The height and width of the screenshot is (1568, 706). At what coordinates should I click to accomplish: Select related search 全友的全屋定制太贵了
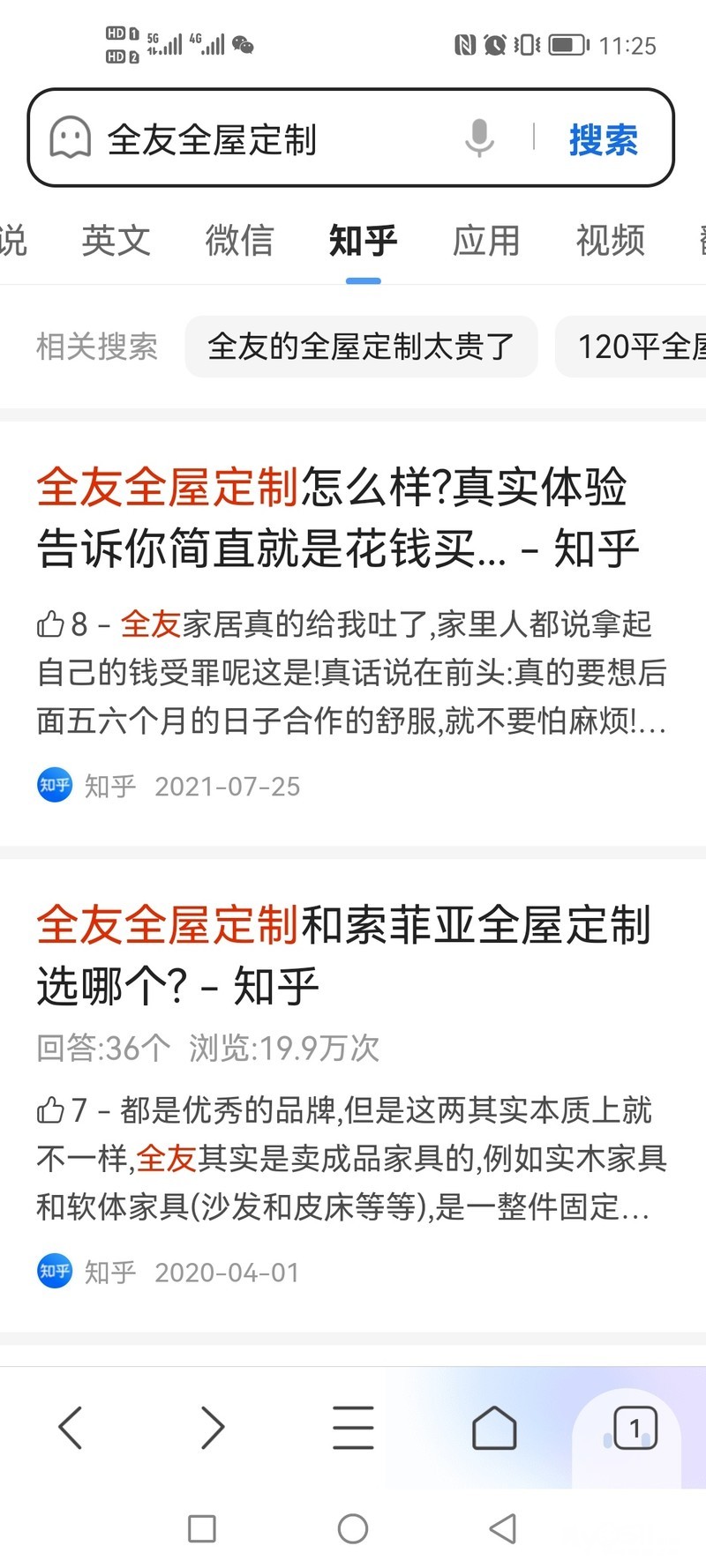click(361, 347)
